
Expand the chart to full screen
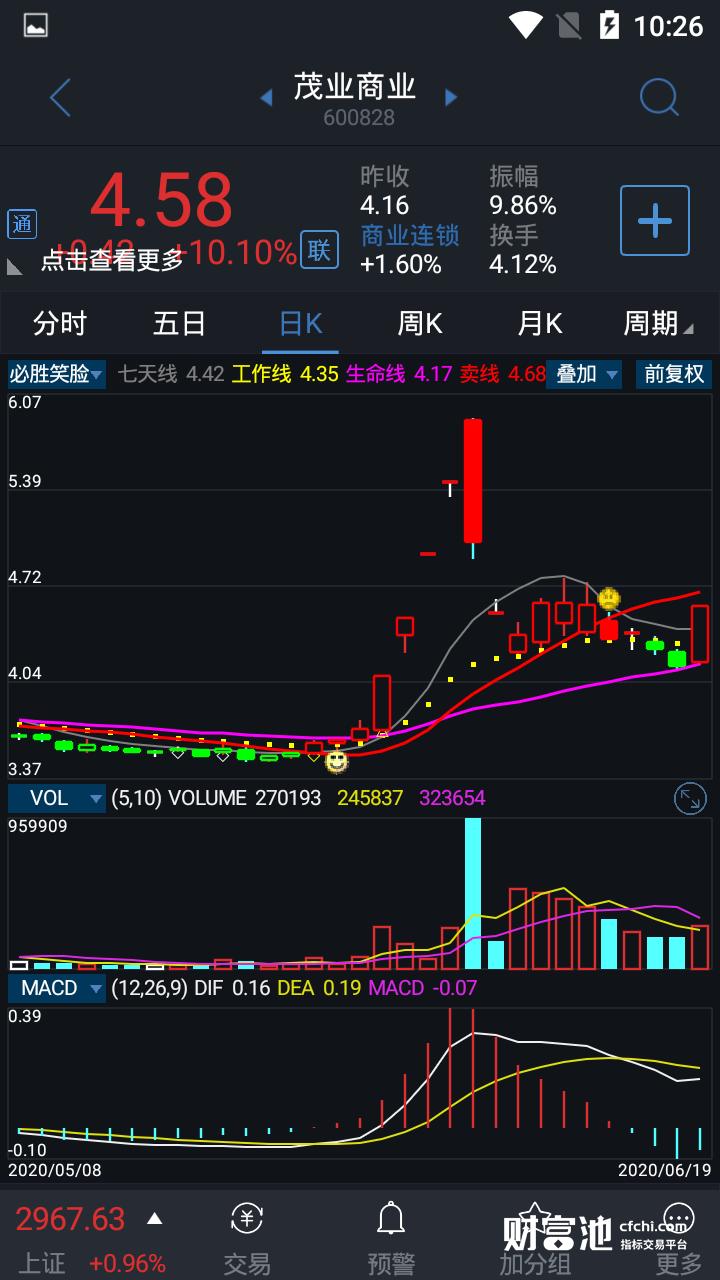tap(690, 798)
